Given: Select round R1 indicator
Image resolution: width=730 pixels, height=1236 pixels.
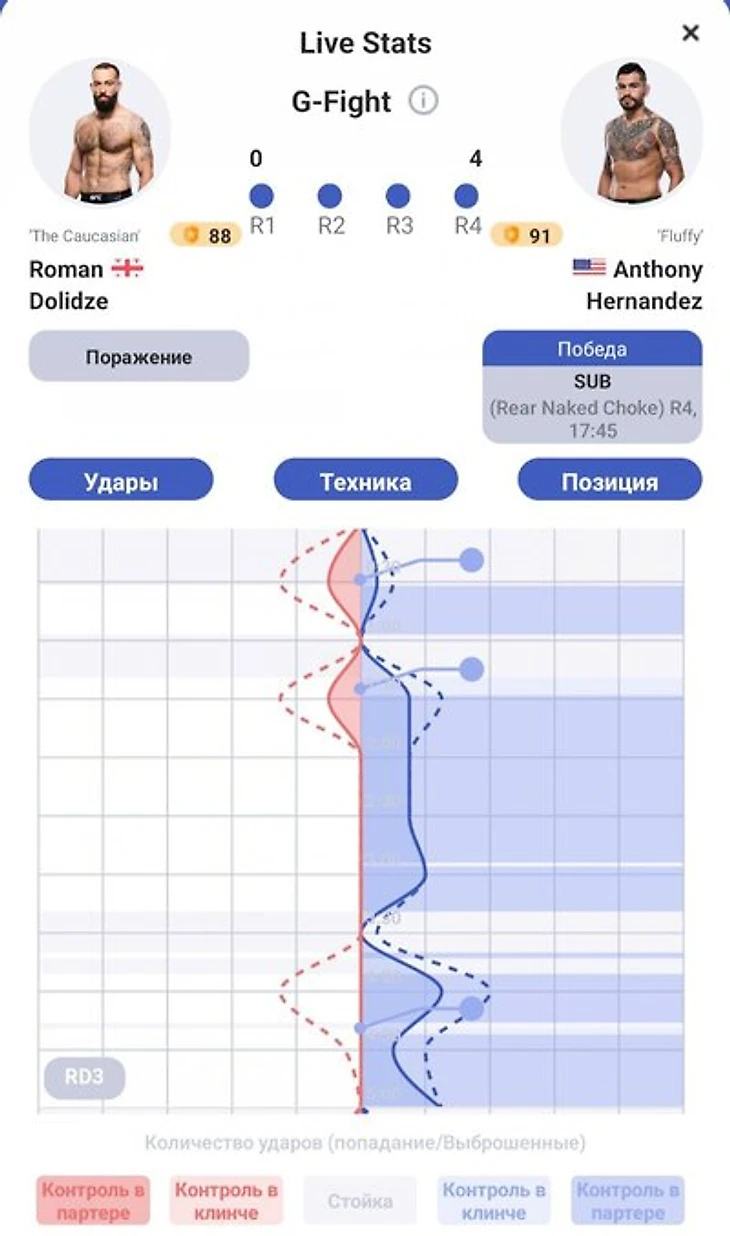Looking at the screenshot, I should [x=262, y=196].
